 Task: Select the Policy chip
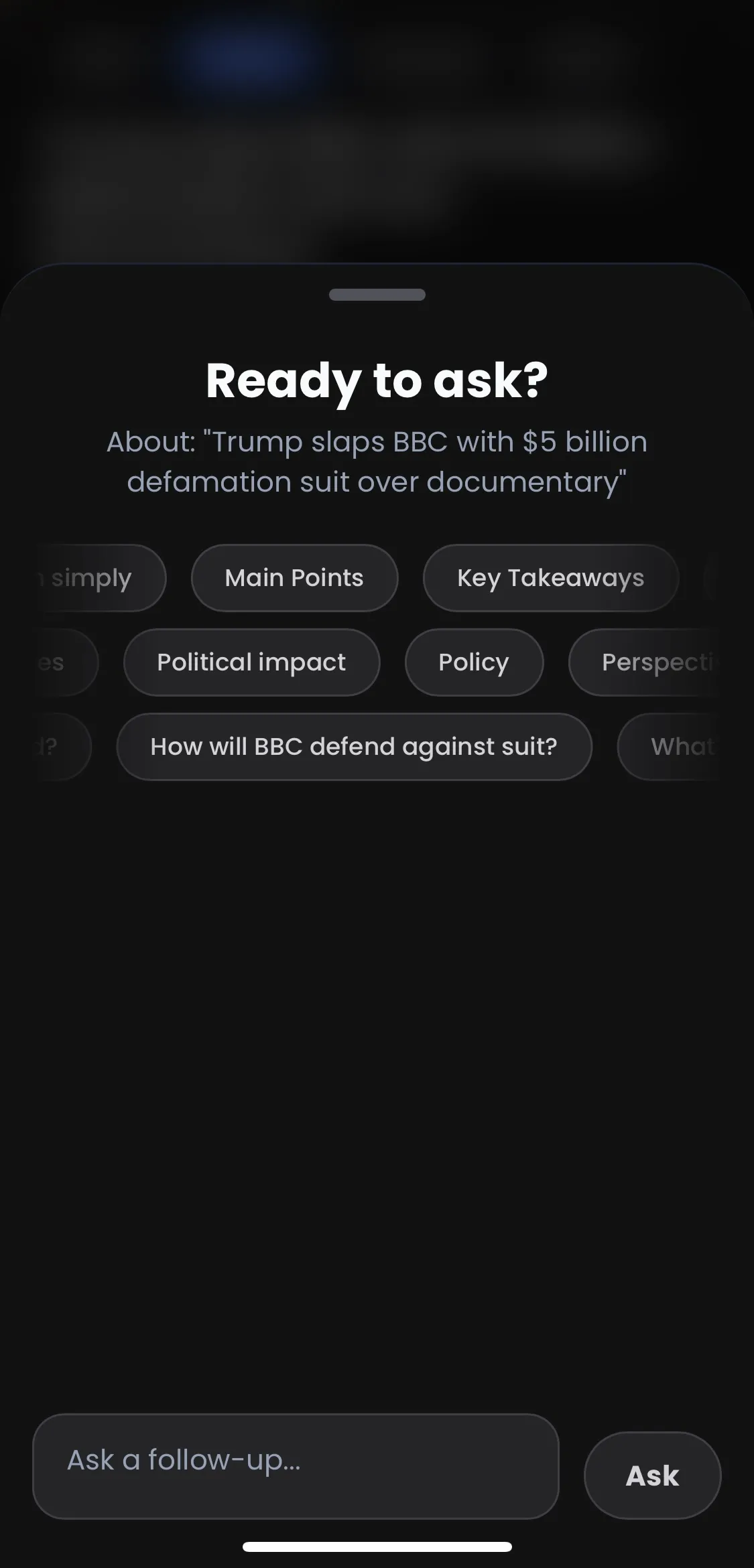coord(474,662)
